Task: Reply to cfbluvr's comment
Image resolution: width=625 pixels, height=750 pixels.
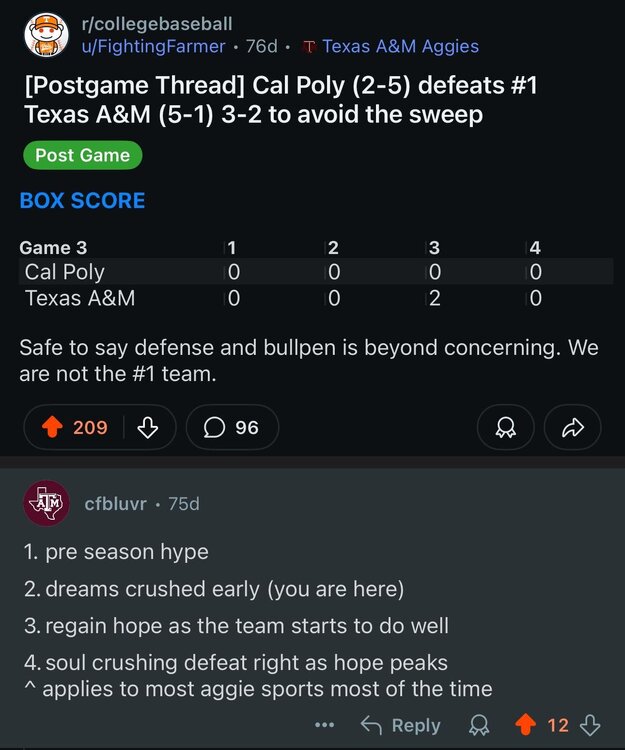Action: [x=401, y=725]
